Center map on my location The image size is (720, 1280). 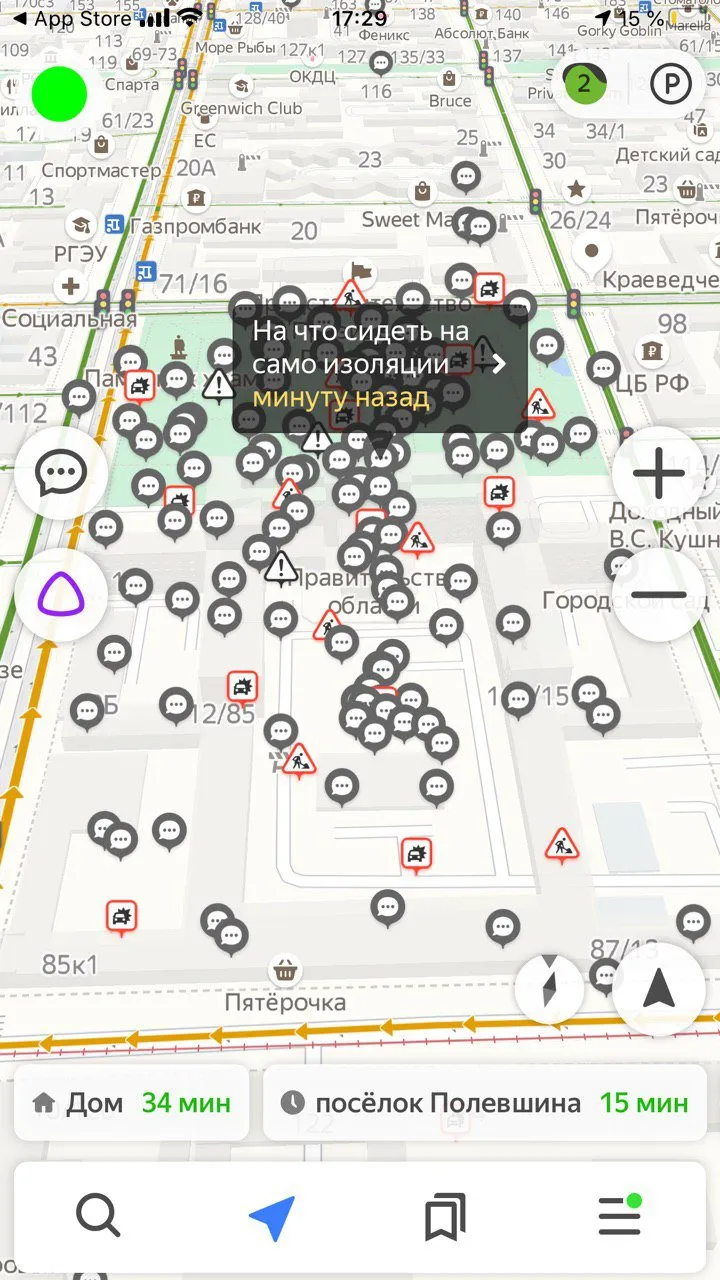(x=659, y=988)
